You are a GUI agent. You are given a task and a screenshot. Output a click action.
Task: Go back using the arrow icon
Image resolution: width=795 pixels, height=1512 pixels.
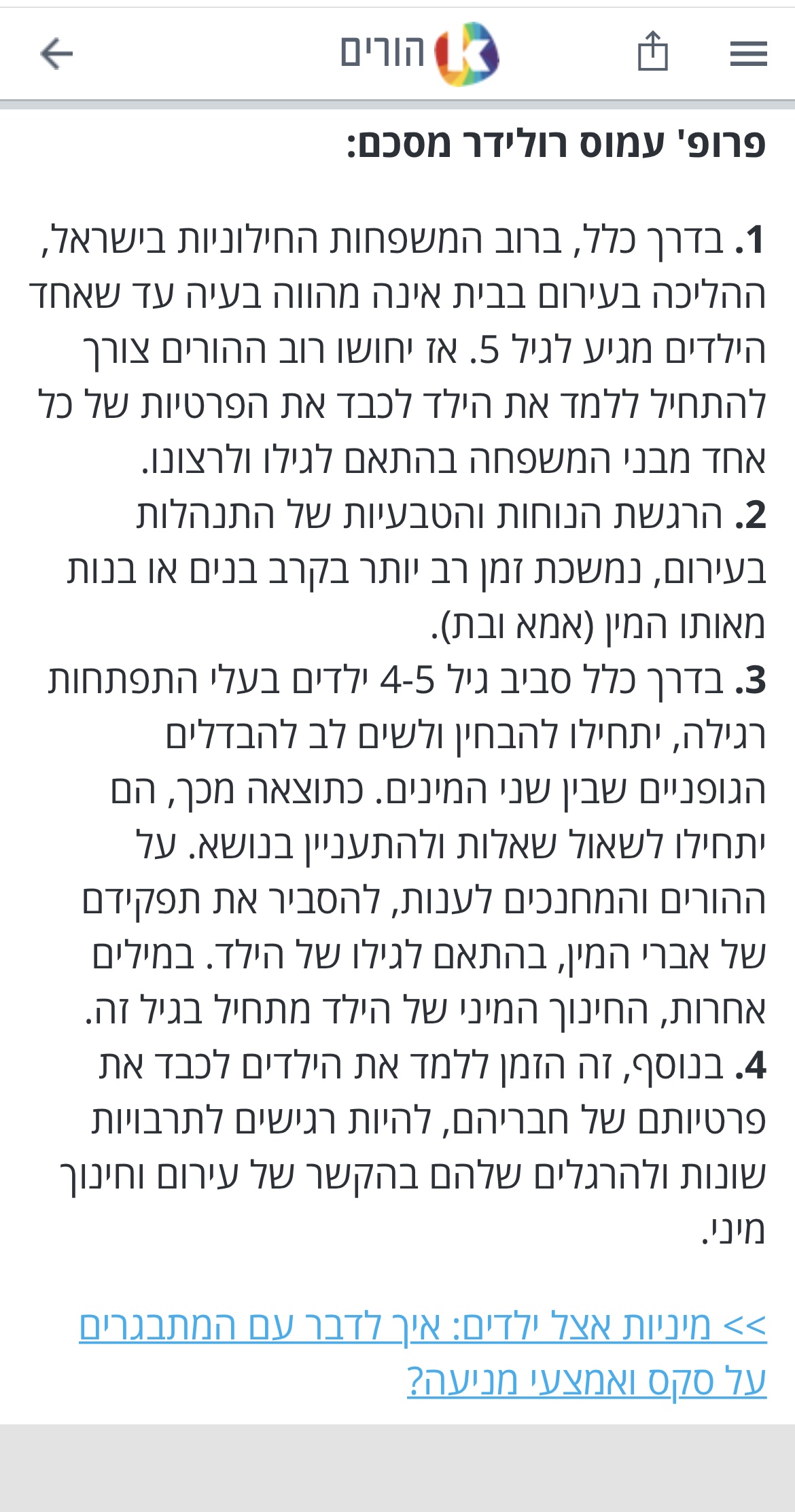(56, 54)
